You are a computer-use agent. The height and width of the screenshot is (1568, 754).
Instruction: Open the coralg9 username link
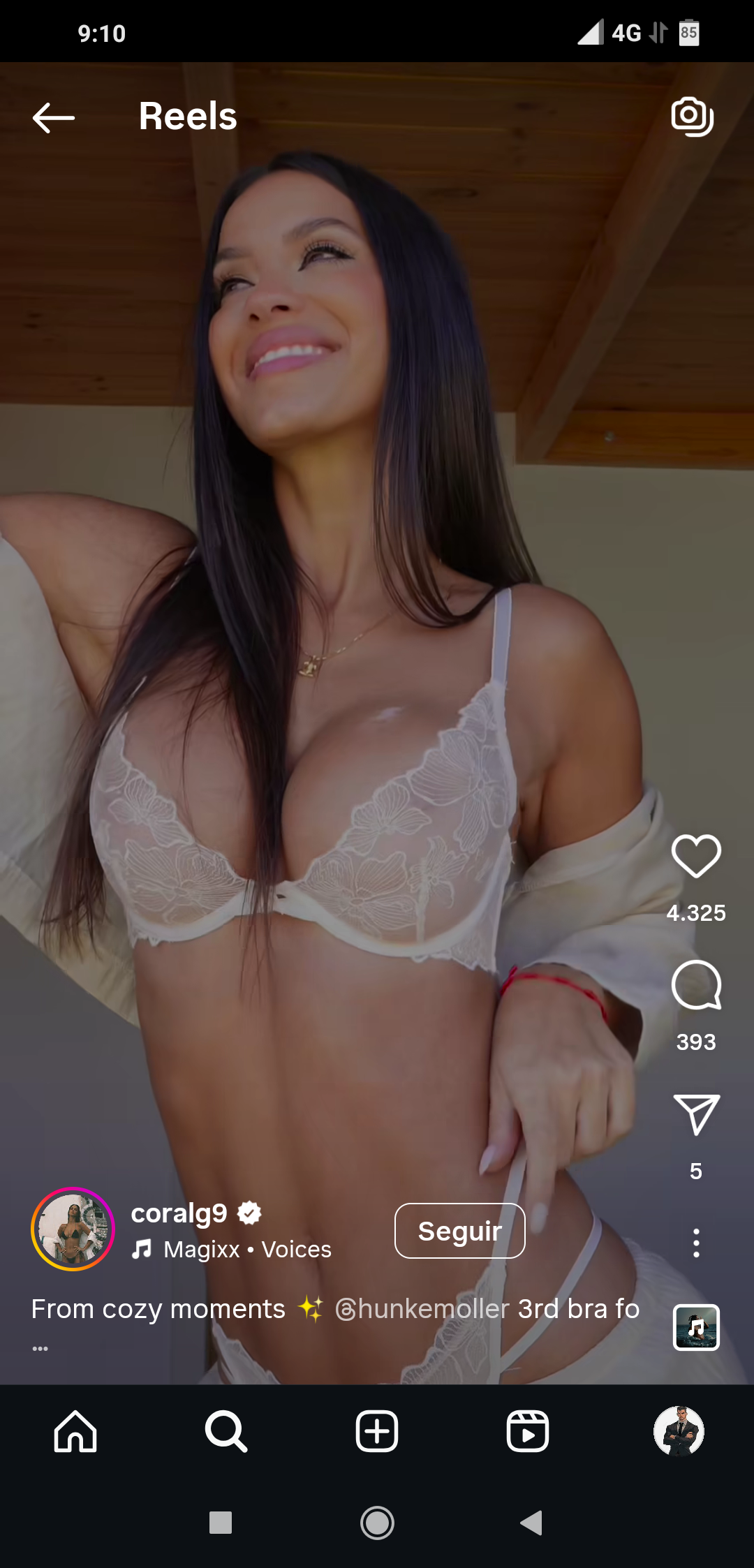(179, 1213)
